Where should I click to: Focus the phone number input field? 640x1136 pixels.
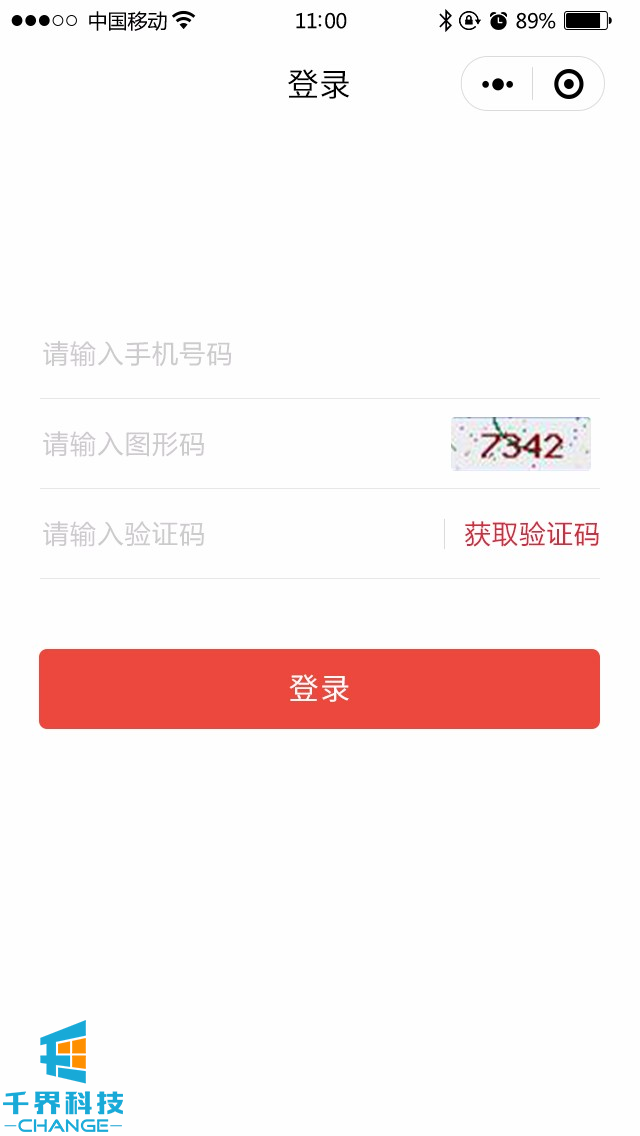[x=300, y=354]
